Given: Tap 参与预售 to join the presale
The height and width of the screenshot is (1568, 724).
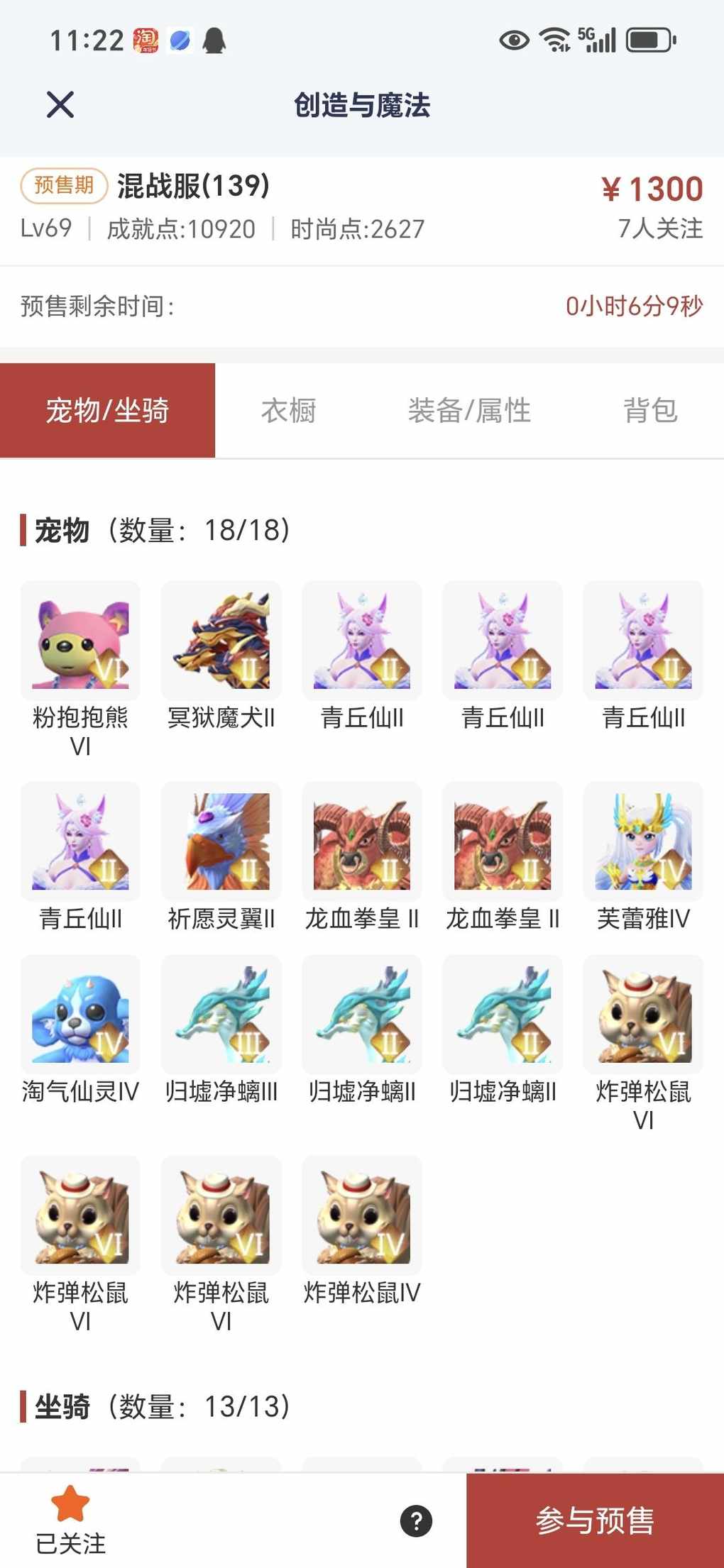Looking at the screenshot, I should click(595, 1520).
